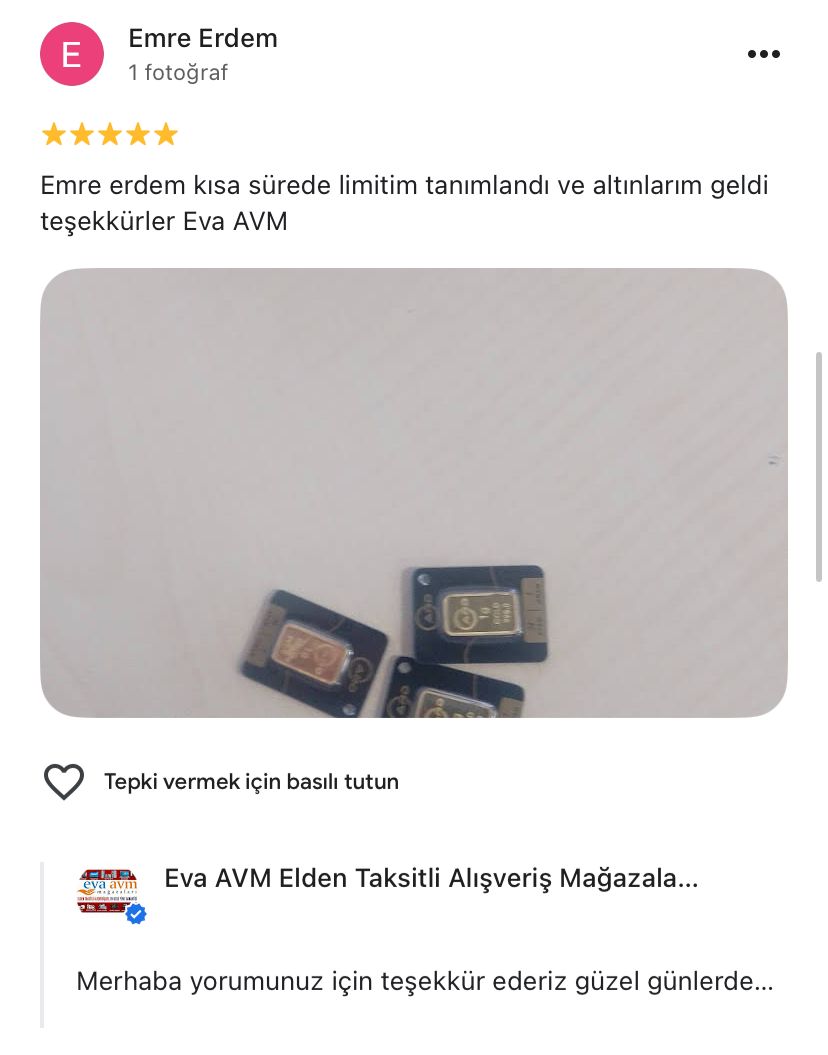Click the verified badge next to Eva AVM
The image size is (828, 1055).
(x=136, y=912)
